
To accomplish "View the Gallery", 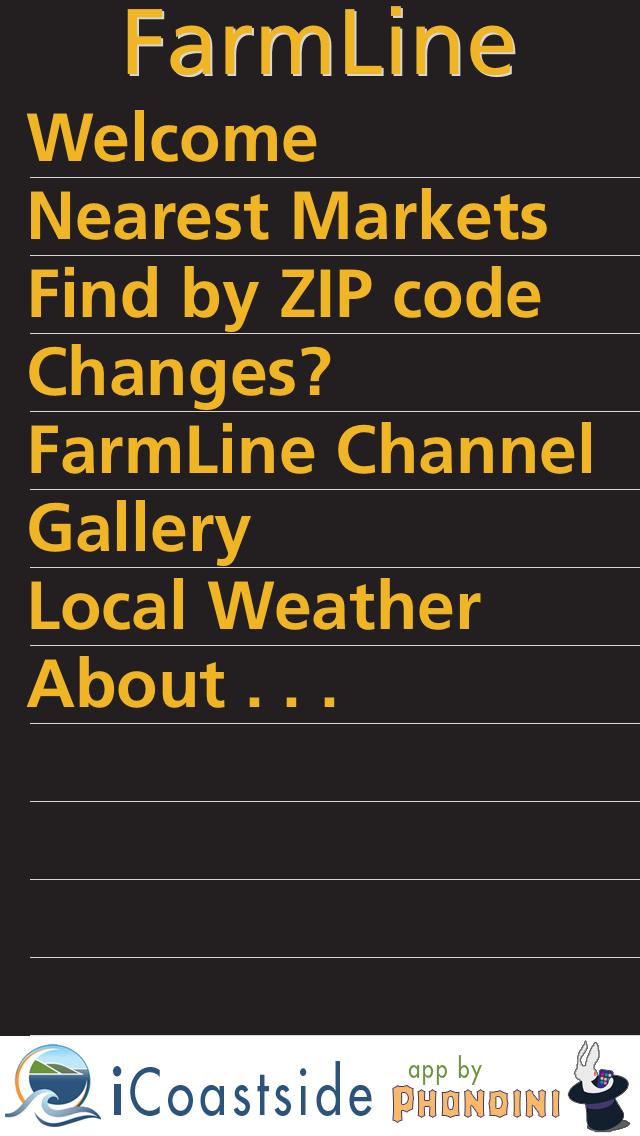I will click(140, 529).
